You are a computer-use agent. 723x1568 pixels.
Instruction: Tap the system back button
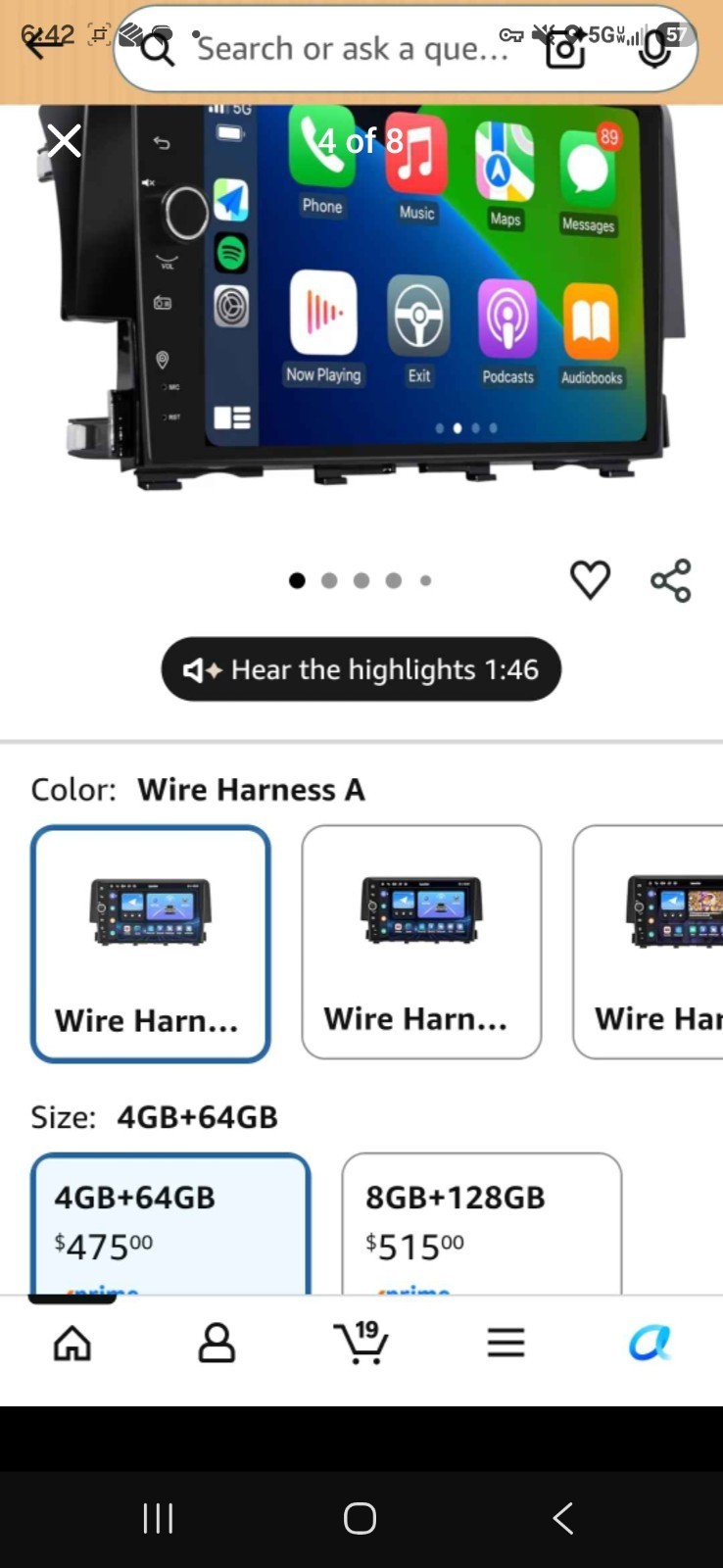562,1518
